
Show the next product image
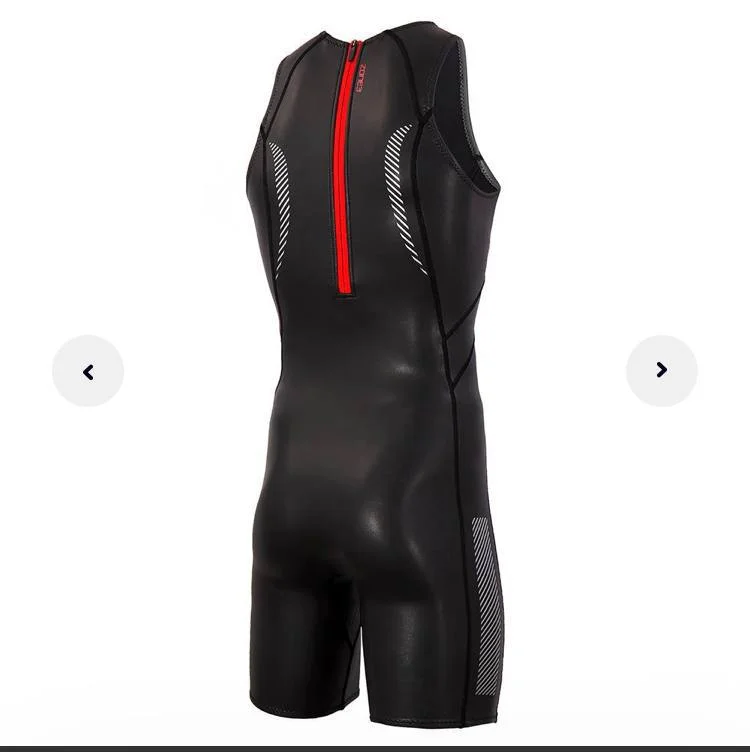pos(661,370)
